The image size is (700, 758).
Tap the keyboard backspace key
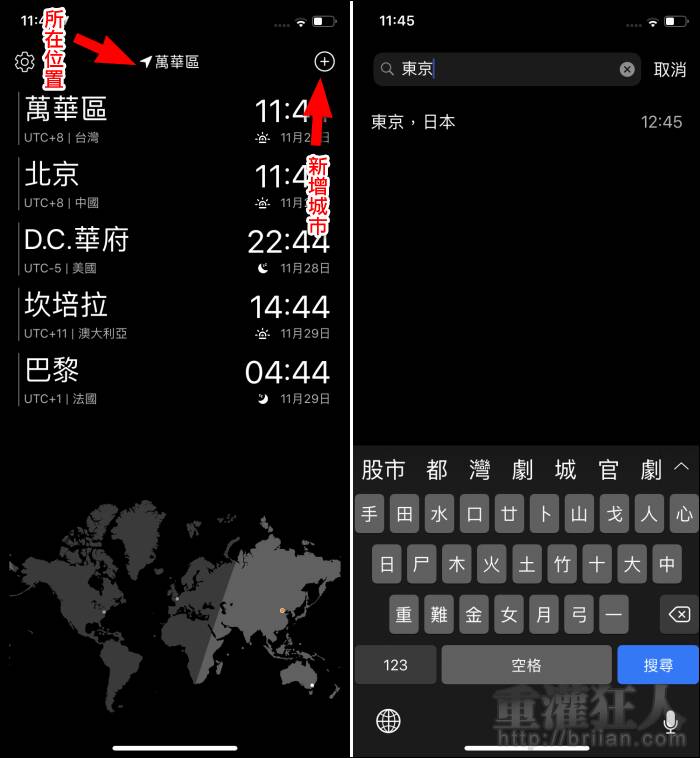[679, 615]
